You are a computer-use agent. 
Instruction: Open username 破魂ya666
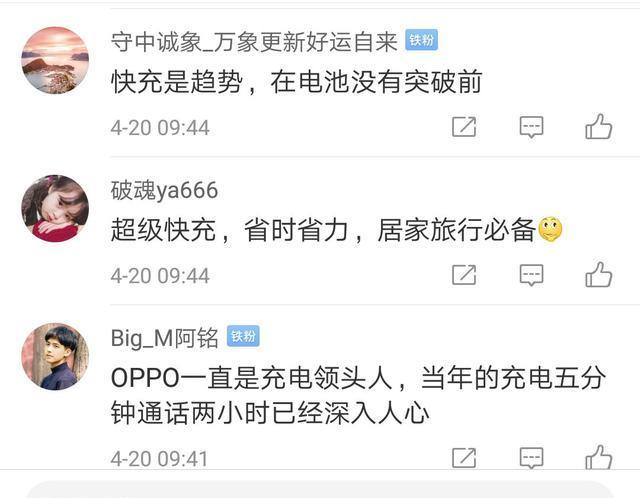tap(164, 190)
